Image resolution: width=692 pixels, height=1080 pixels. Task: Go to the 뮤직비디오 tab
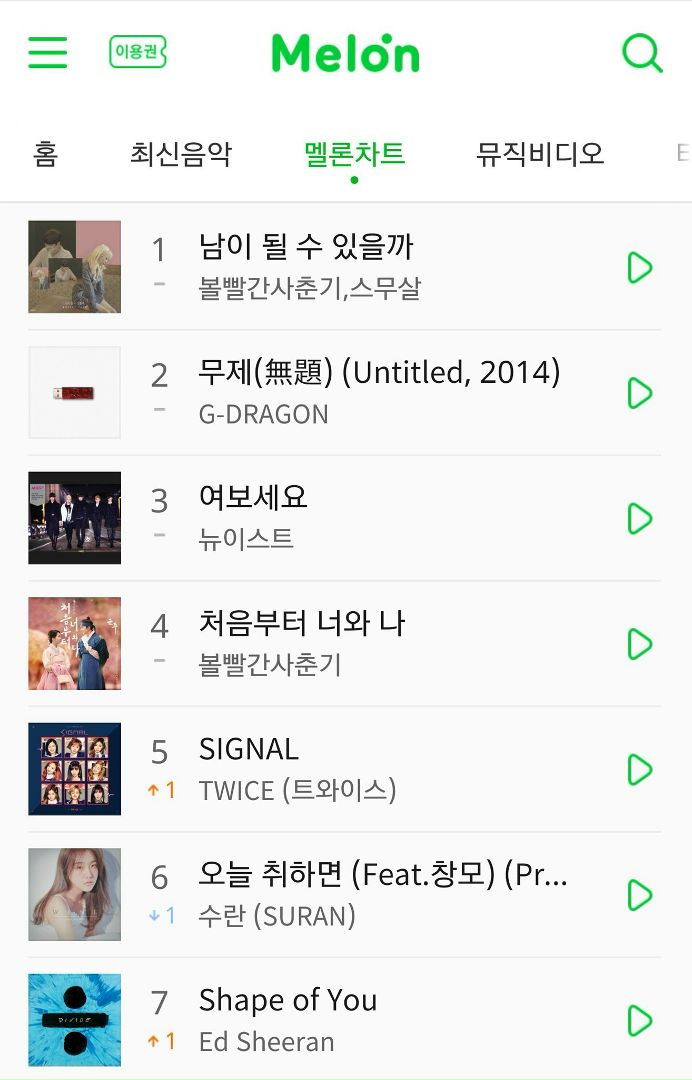tap(540, 154)
